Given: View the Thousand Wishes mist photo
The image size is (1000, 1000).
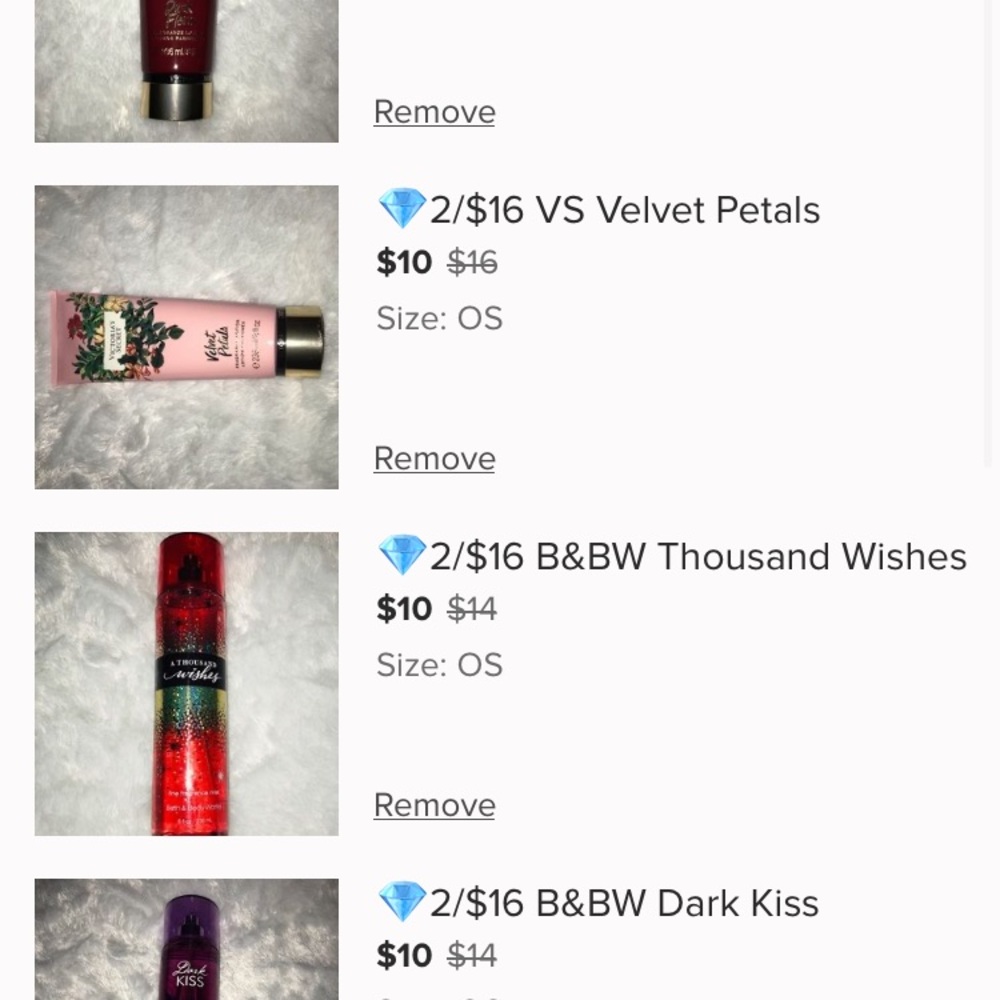Looking at the screenshot, I should 187,684.
